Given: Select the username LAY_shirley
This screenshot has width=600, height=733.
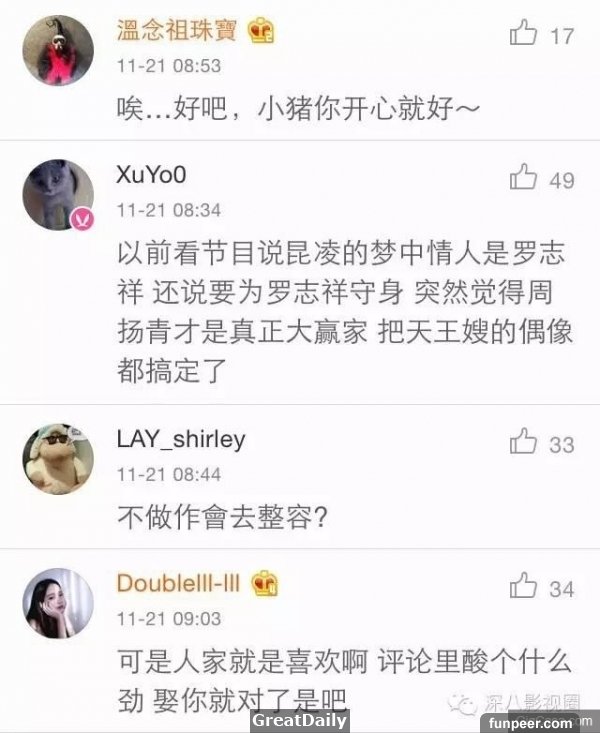Looking at the screenshot, I should tap(181, 440).
